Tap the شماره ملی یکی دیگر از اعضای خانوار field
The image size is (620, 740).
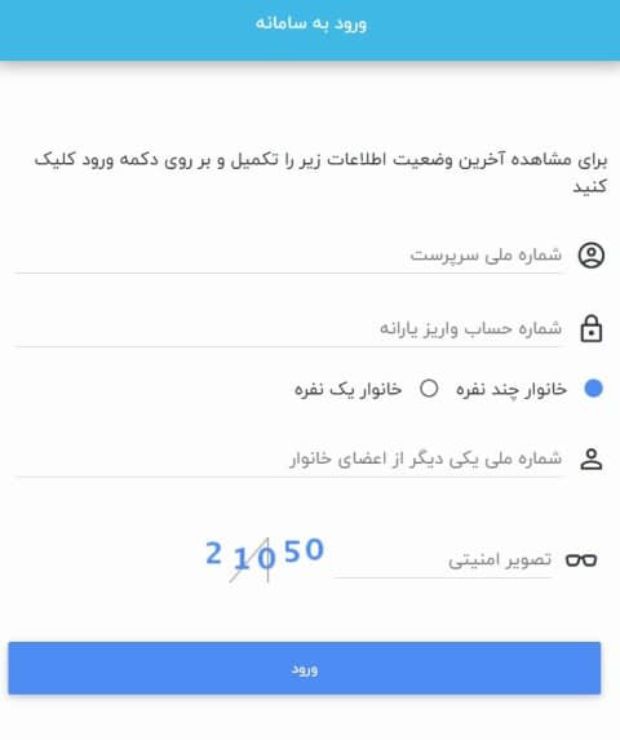(x=290, y=459)
